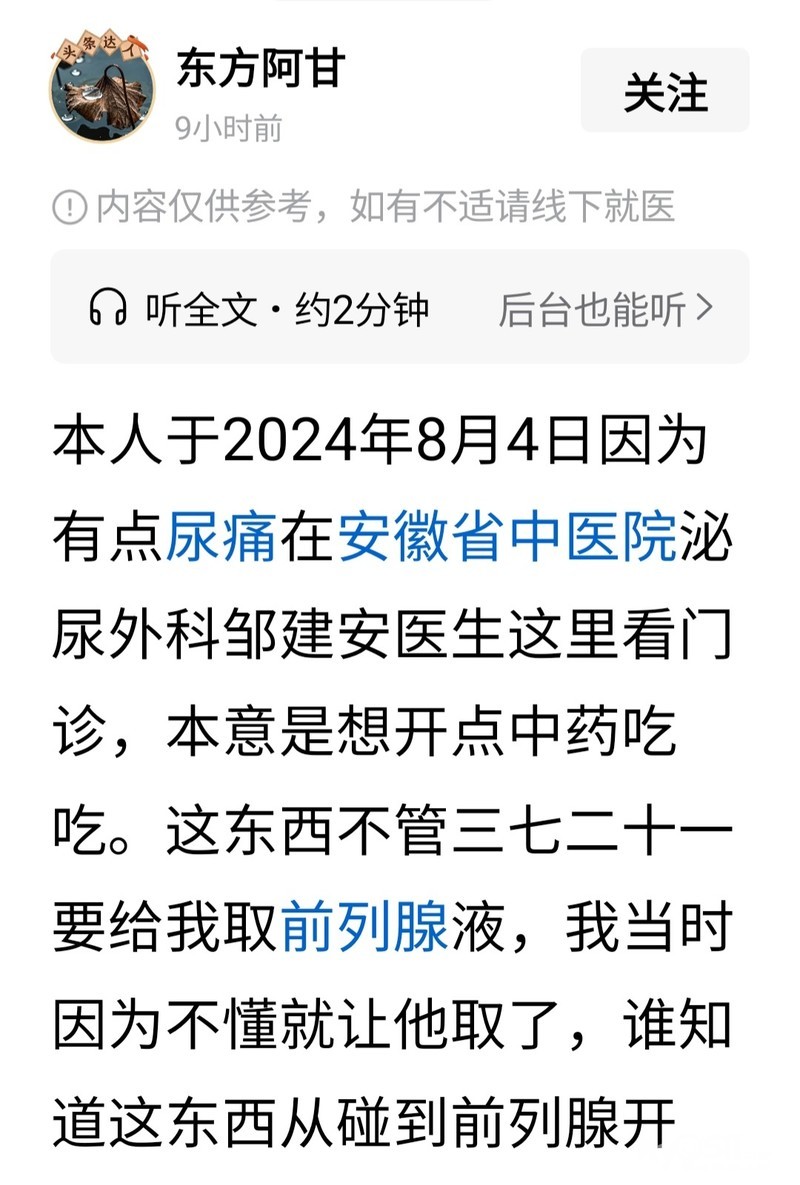Screen dimensions: 800x1185
Task: Open the 前列腺 keyword link
Action: pos(365,927)
